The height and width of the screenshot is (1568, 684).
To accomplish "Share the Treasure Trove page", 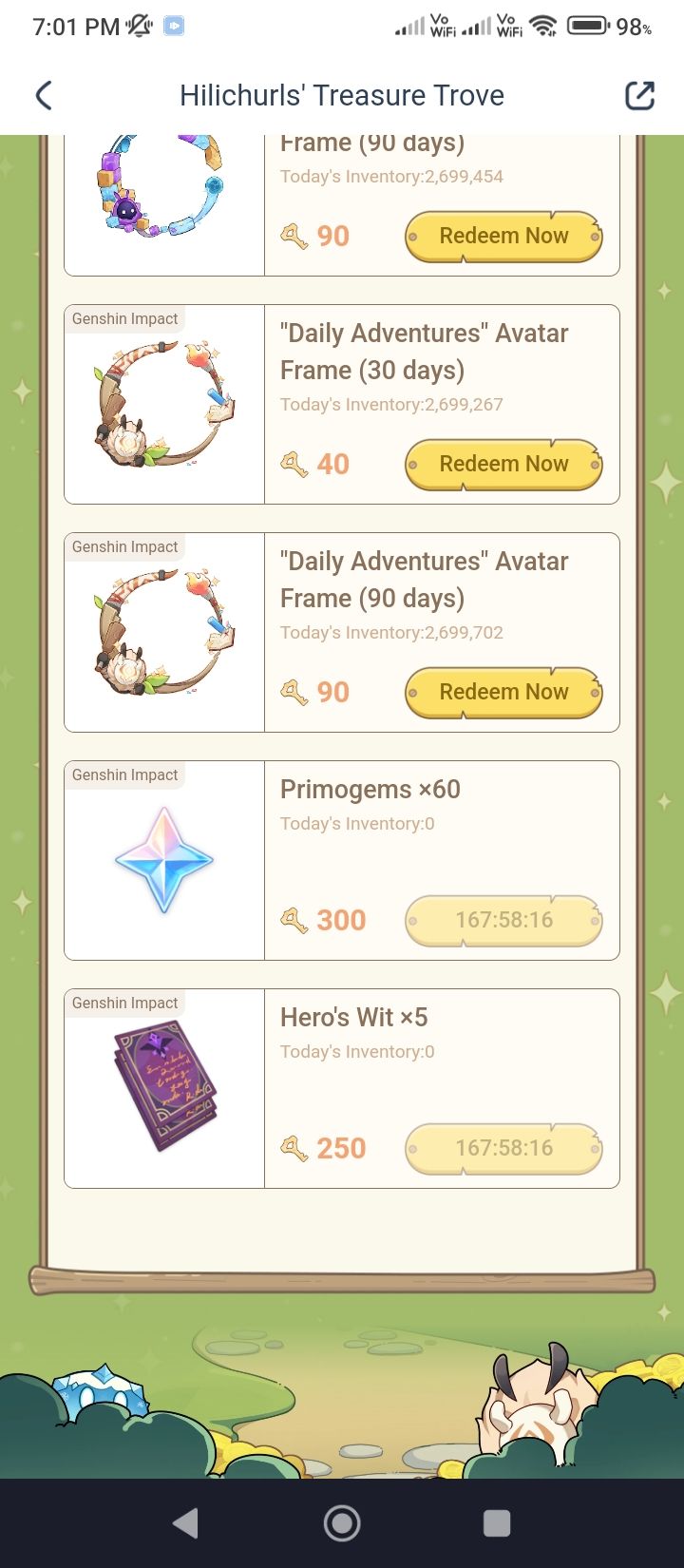I will (x=639, y=95).
